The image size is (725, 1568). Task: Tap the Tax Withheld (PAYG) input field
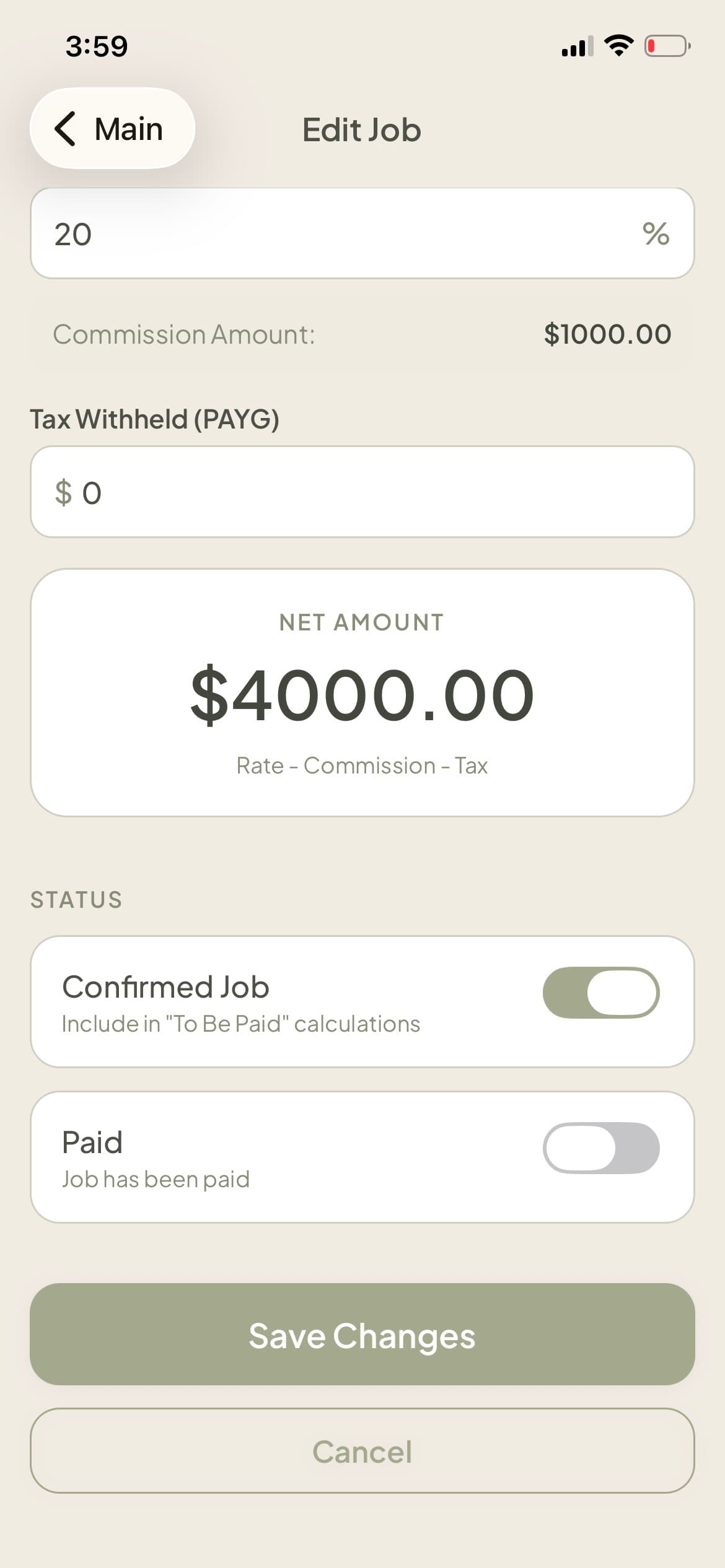[362, 492]
